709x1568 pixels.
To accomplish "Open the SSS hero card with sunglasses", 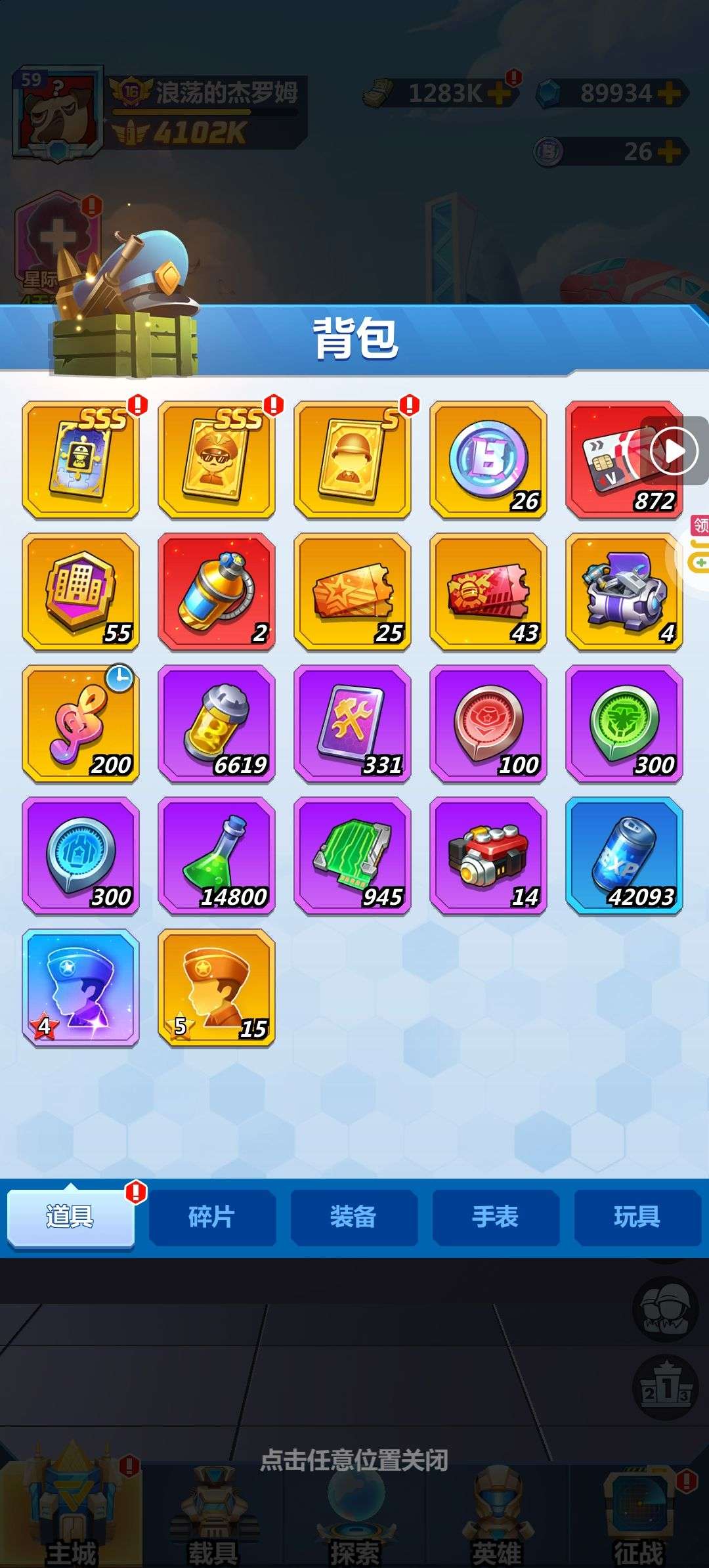I will tap(217, 460).
